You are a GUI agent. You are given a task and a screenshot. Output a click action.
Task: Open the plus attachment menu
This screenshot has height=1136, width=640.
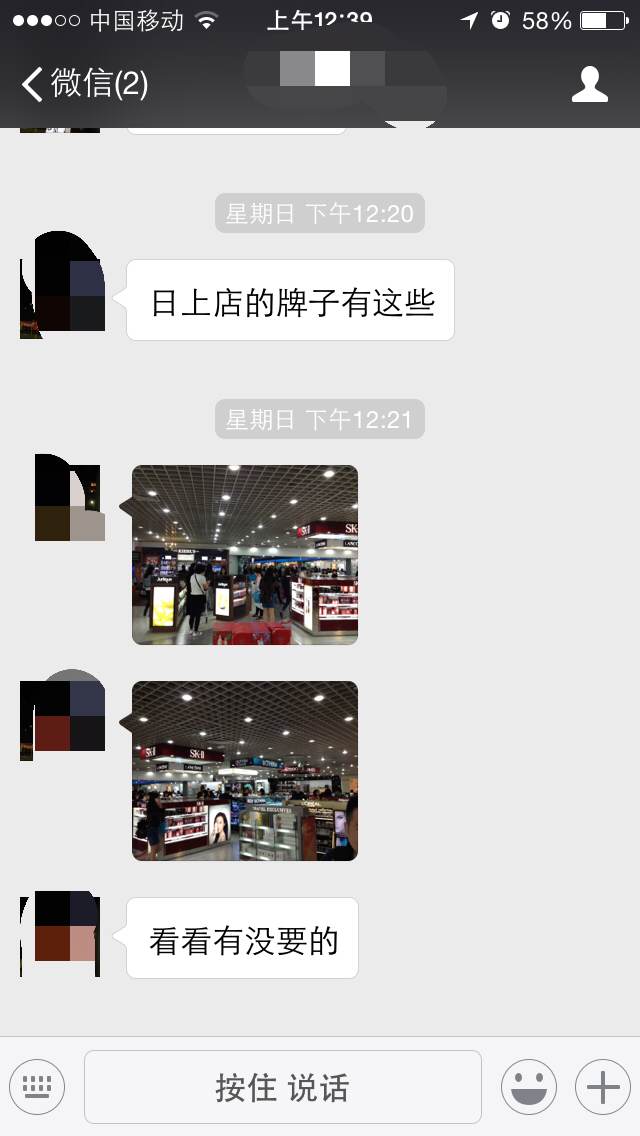coord(603,1087)
